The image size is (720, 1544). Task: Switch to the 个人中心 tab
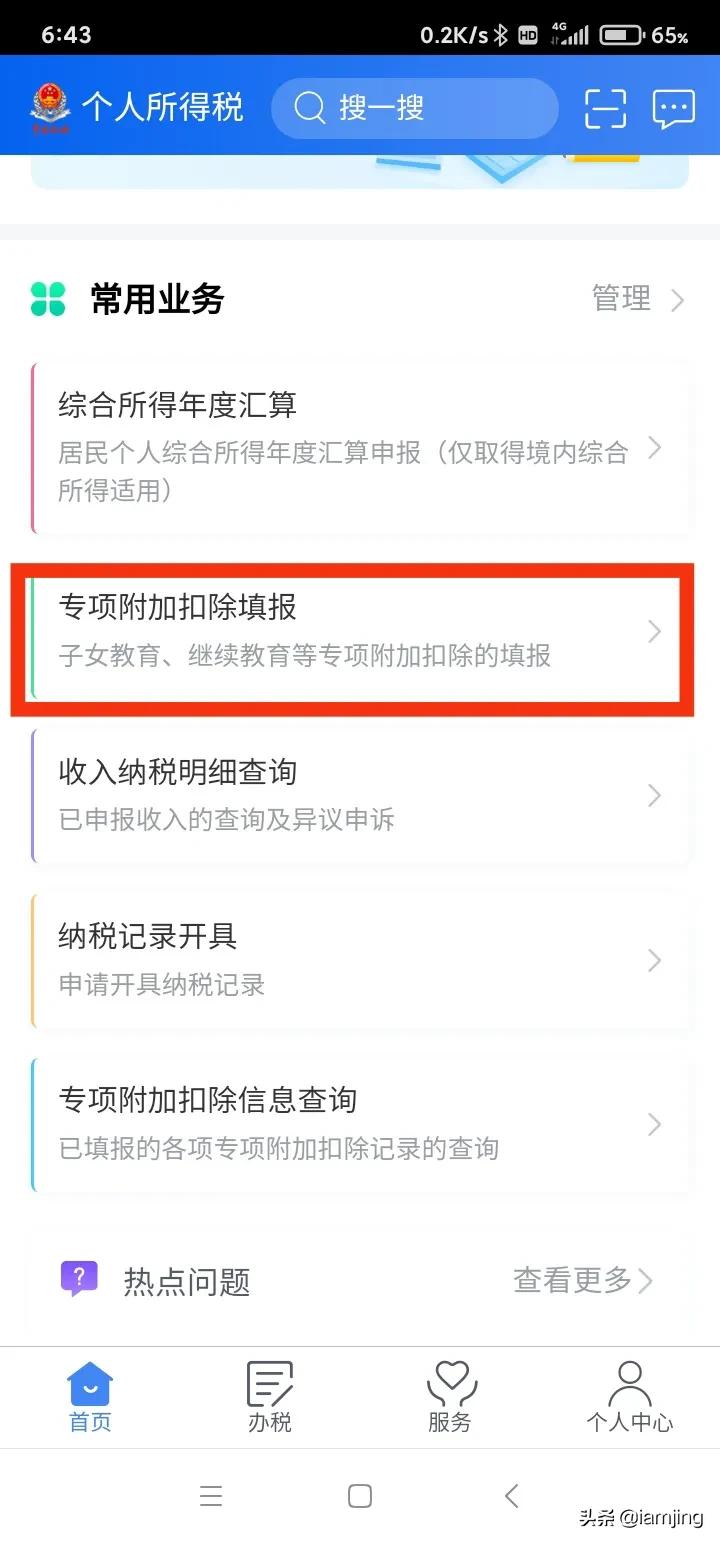629,1397
